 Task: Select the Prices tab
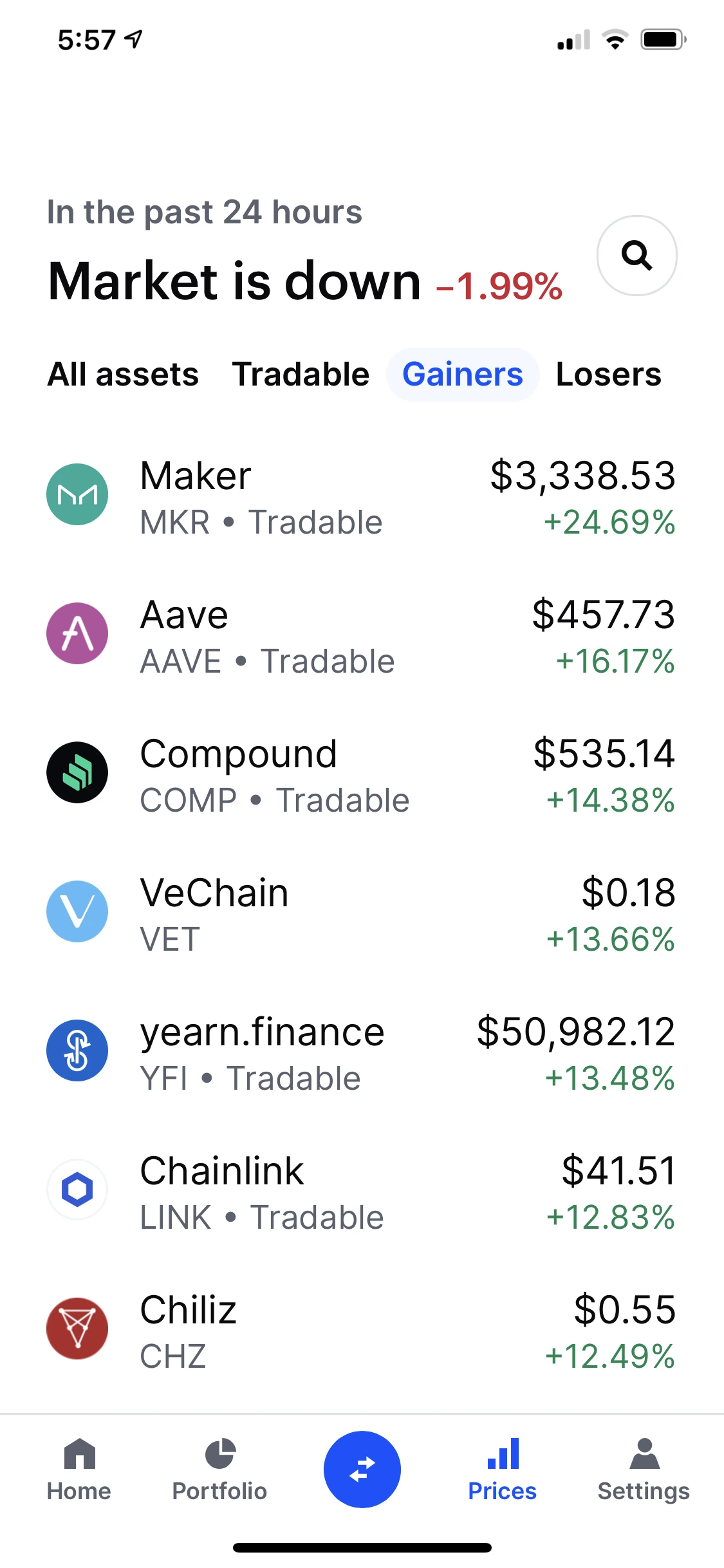pos(502,1470)
